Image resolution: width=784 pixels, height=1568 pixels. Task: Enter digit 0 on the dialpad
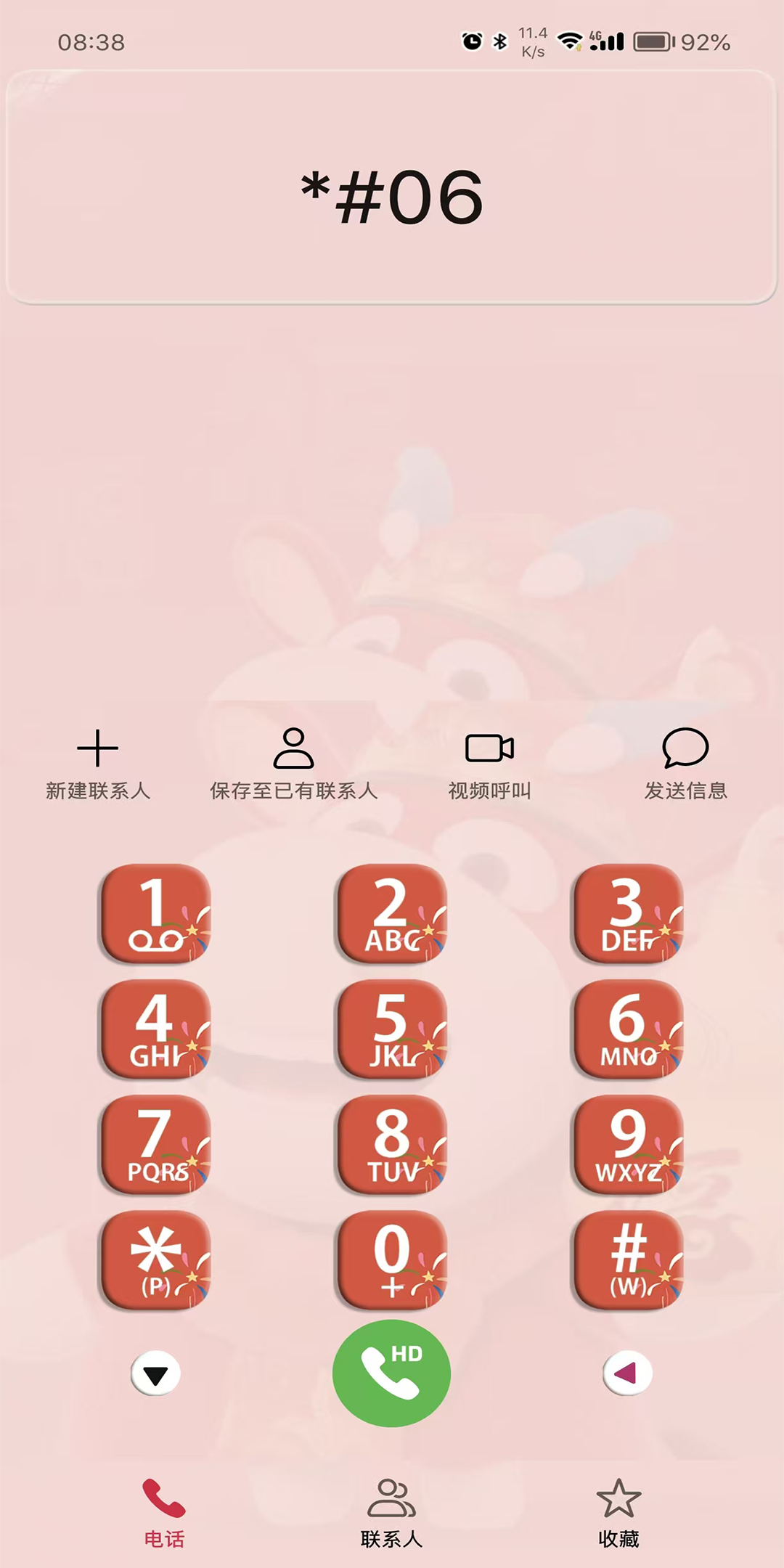(391, 1259)
